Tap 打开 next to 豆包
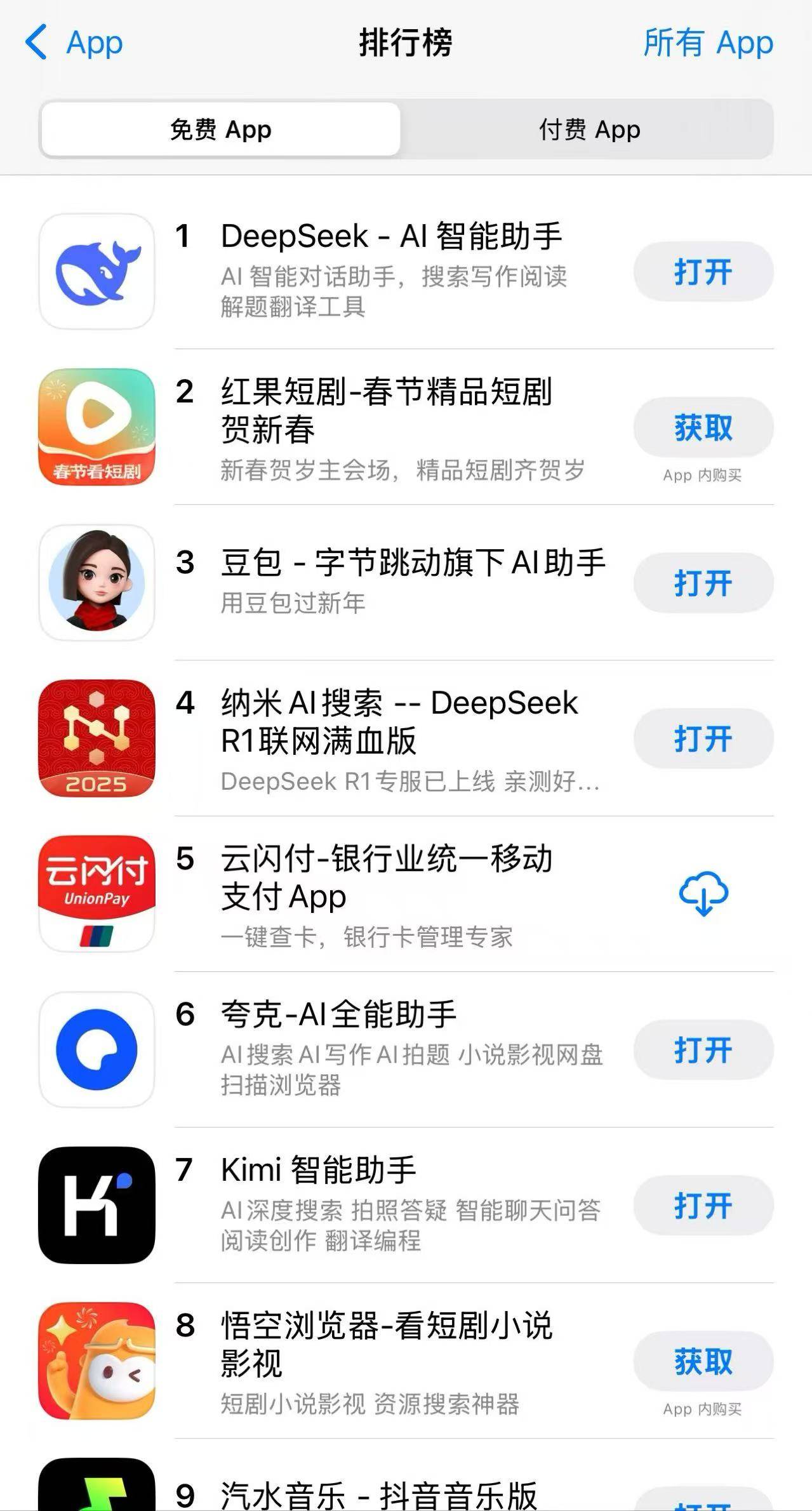 (x=702, y=583)
